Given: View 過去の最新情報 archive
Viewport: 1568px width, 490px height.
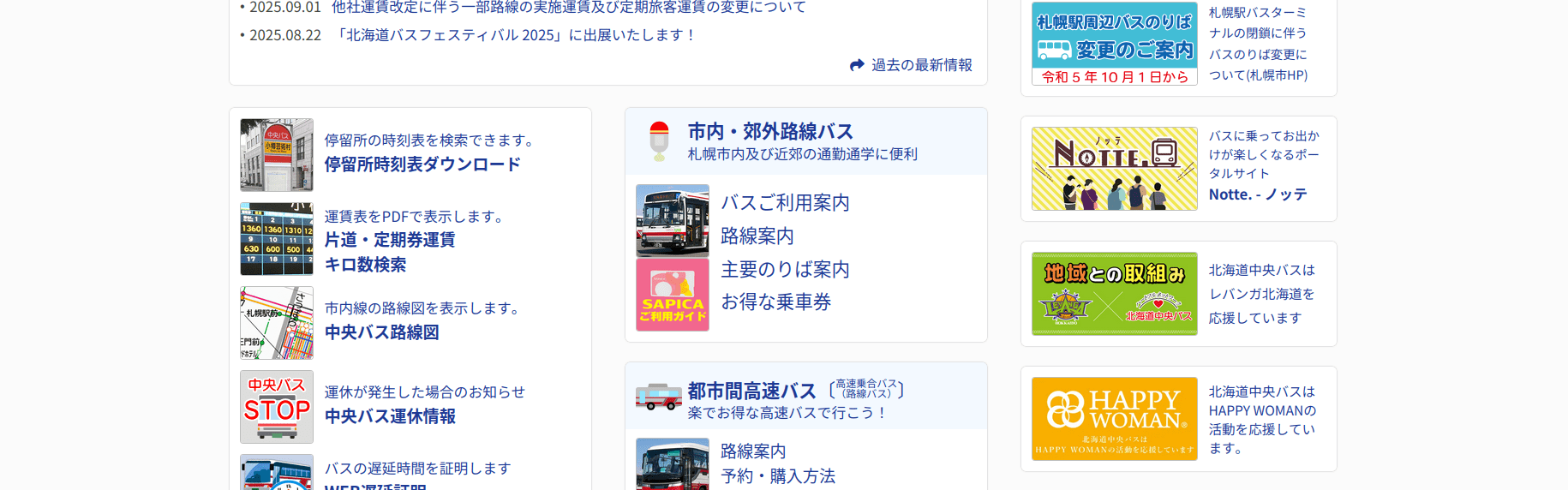Looking at the screenshot, I should (x=920, y=65).
